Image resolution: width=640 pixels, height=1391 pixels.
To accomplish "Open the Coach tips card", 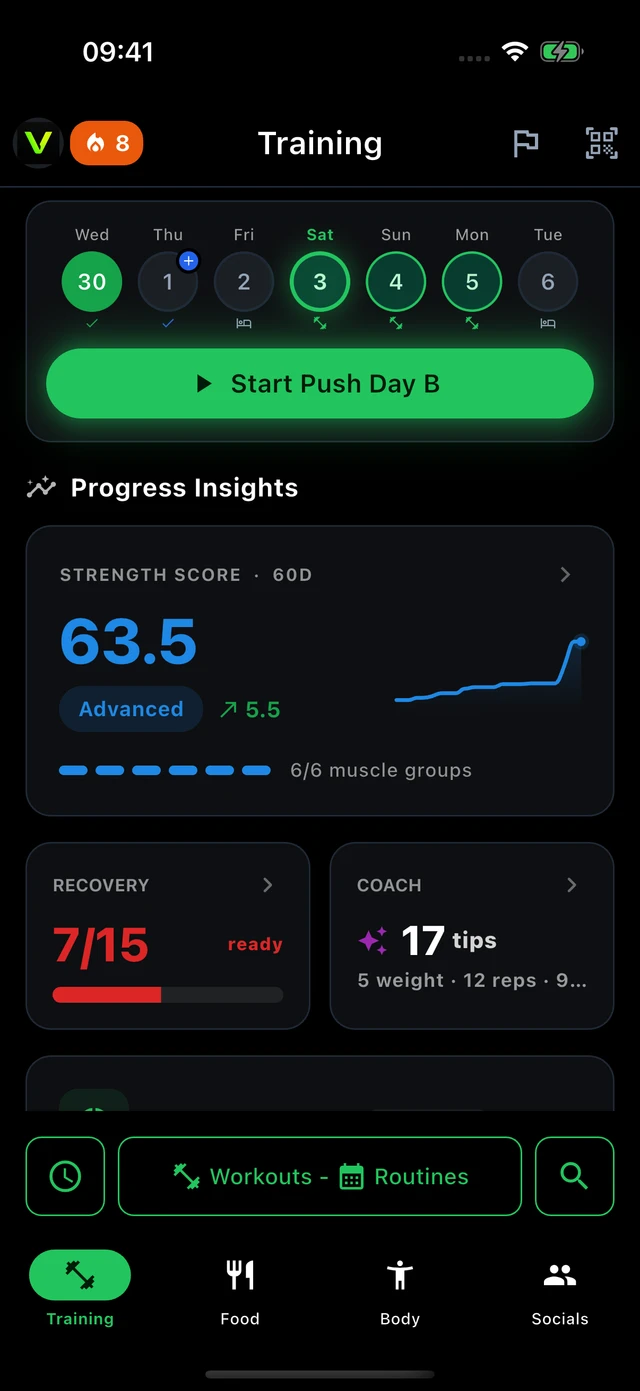I will [x=472, y=936].
